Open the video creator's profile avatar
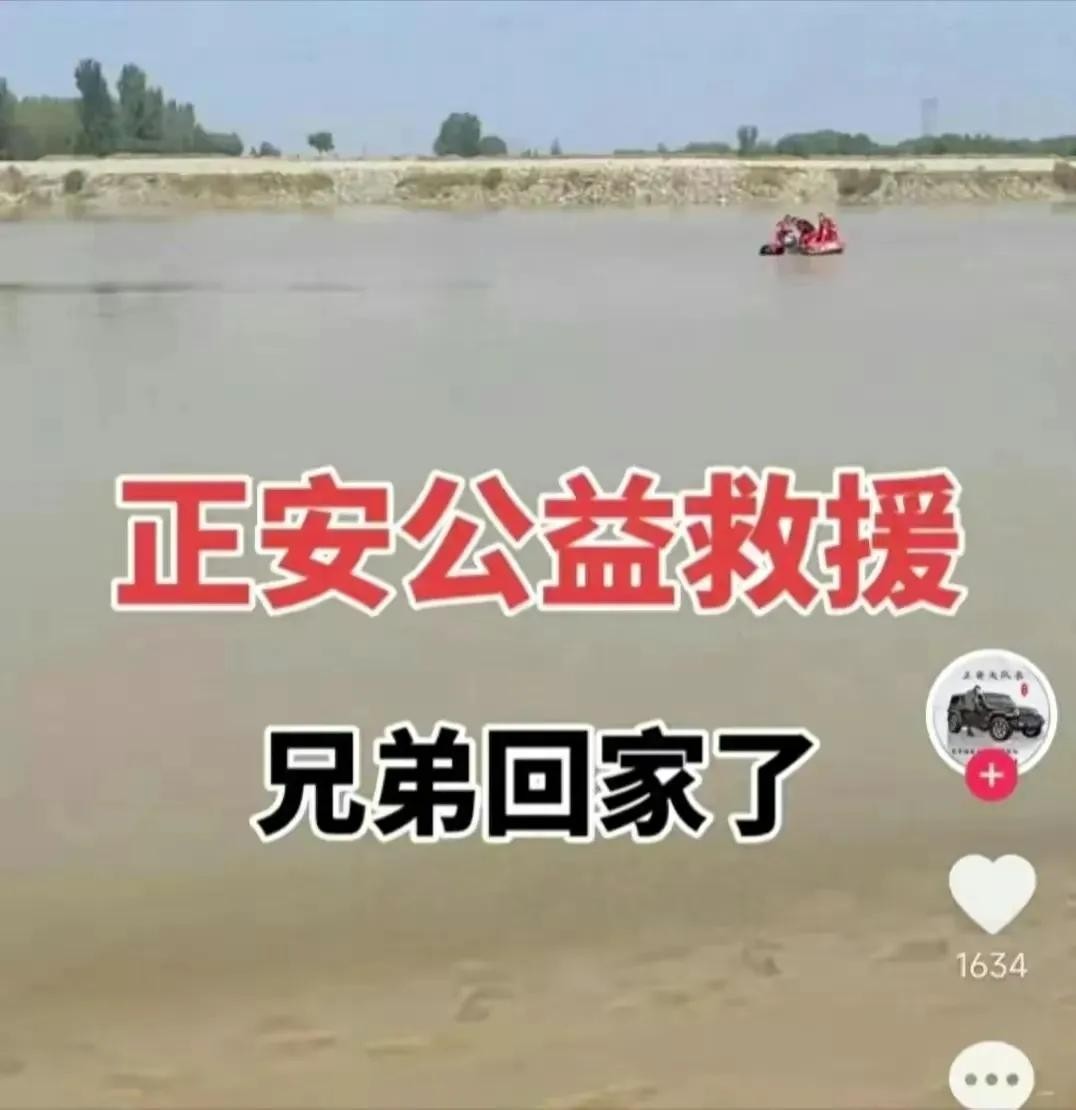 pos(990,710)
